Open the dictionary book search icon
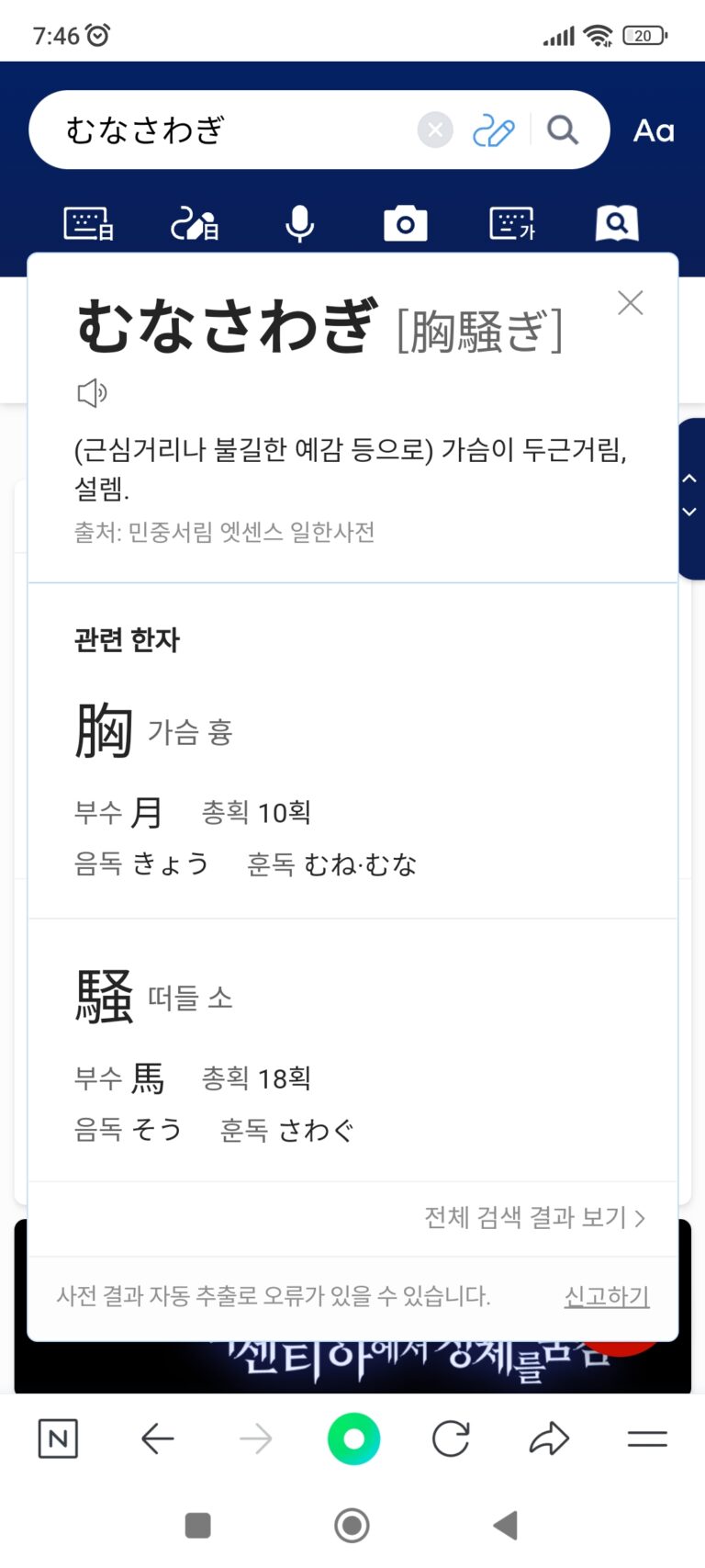This screenshot has height=1568, width=705. pyautogui.click(x=617, y=223)
